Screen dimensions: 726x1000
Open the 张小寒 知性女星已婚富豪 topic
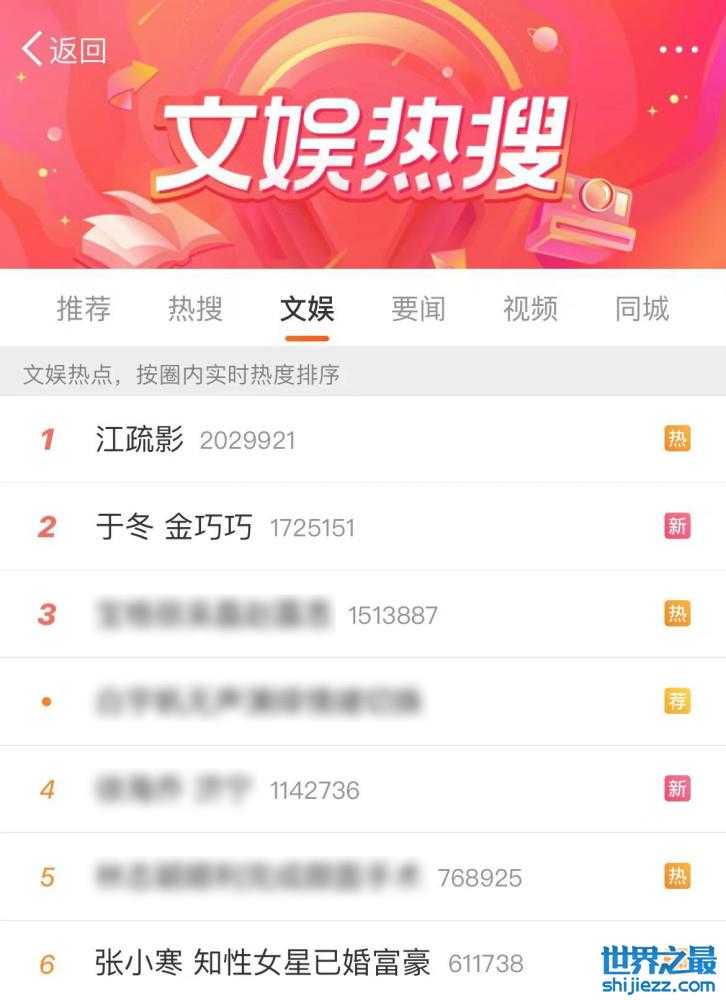pos(263,963)
